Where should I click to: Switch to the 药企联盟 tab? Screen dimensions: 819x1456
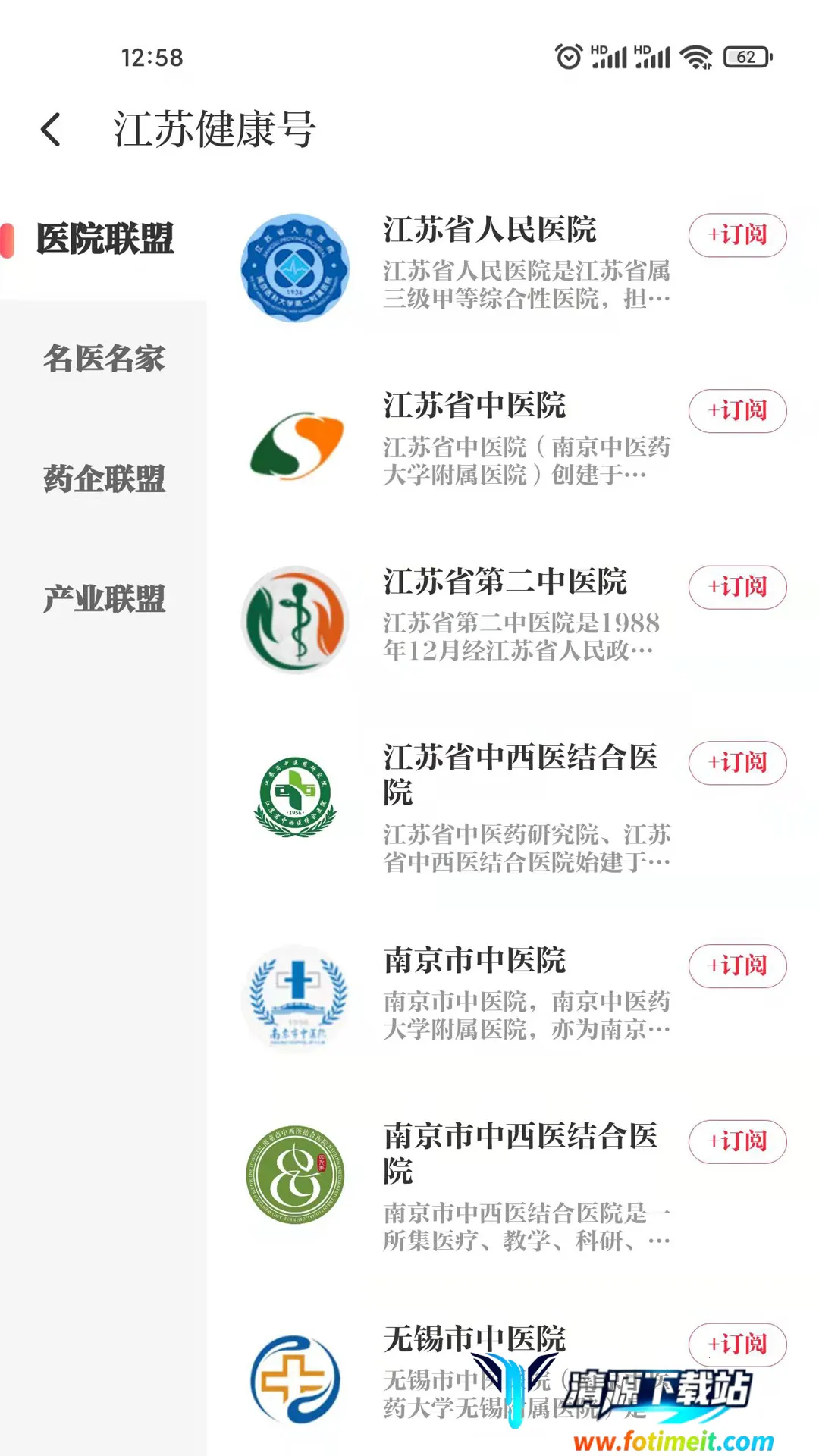click(104, 479)
